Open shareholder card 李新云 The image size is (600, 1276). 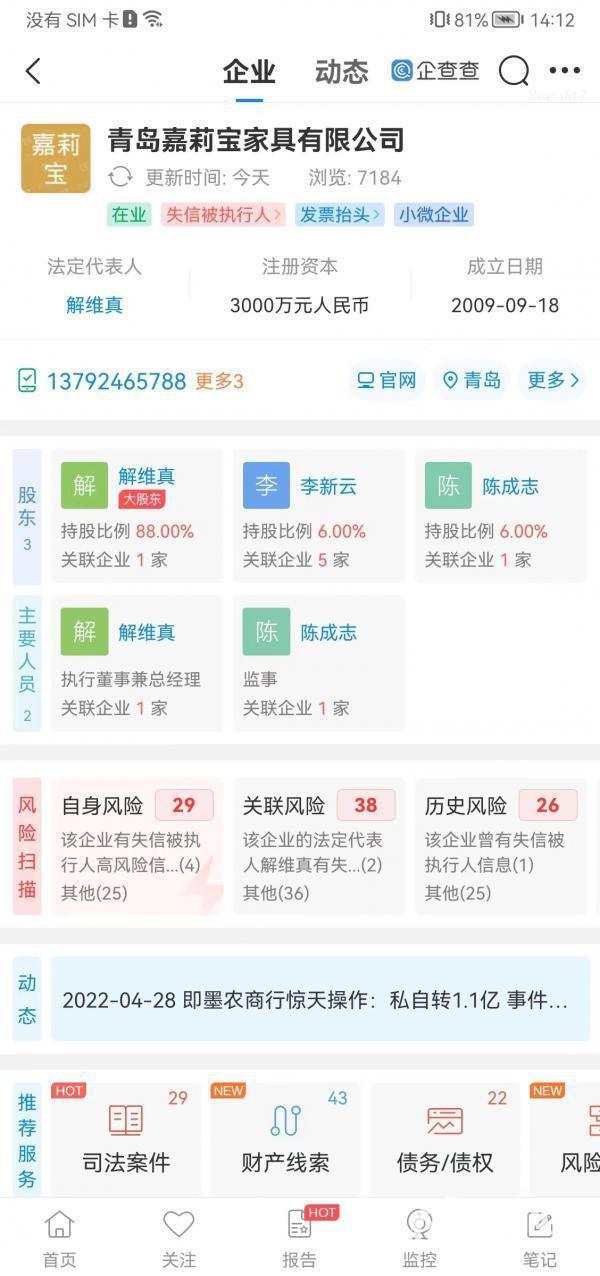point(319,515)
